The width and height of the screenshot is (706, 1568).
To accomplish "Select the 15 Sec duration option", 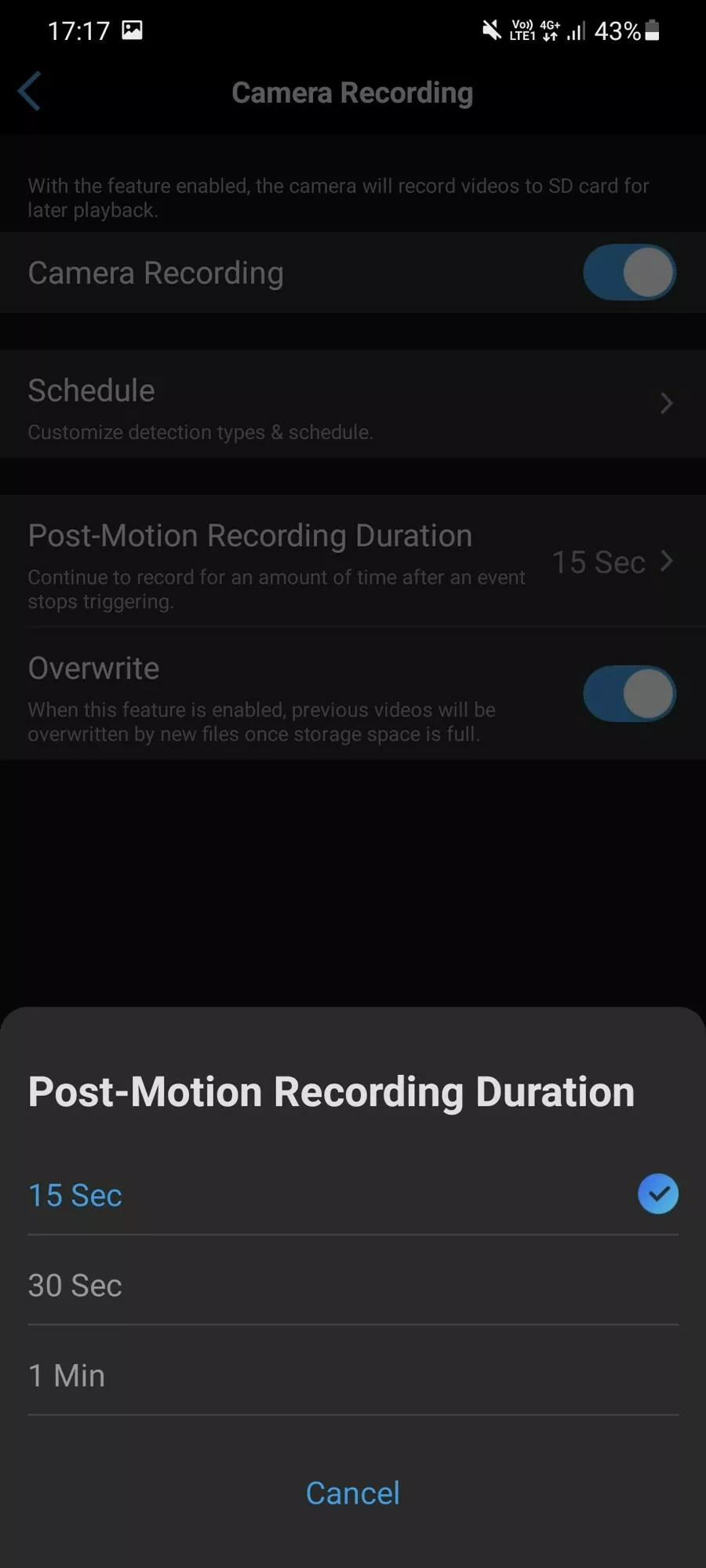I will click(x=353, y=1195).
